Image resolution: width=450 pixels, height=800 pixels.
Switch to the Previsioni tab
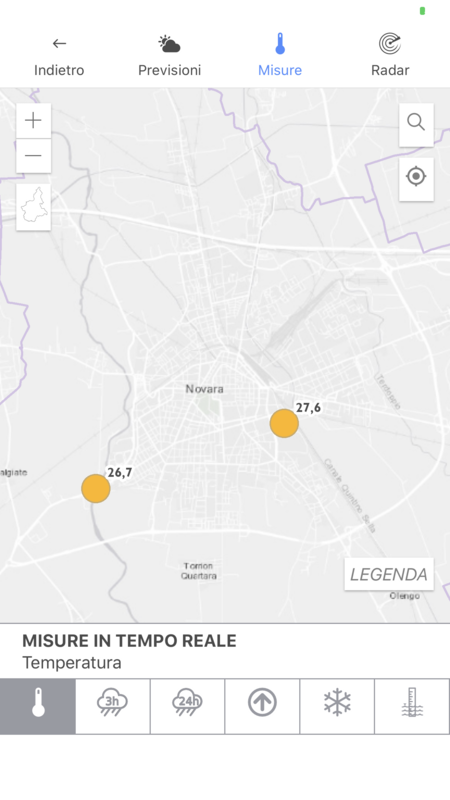tap(169, 55)
